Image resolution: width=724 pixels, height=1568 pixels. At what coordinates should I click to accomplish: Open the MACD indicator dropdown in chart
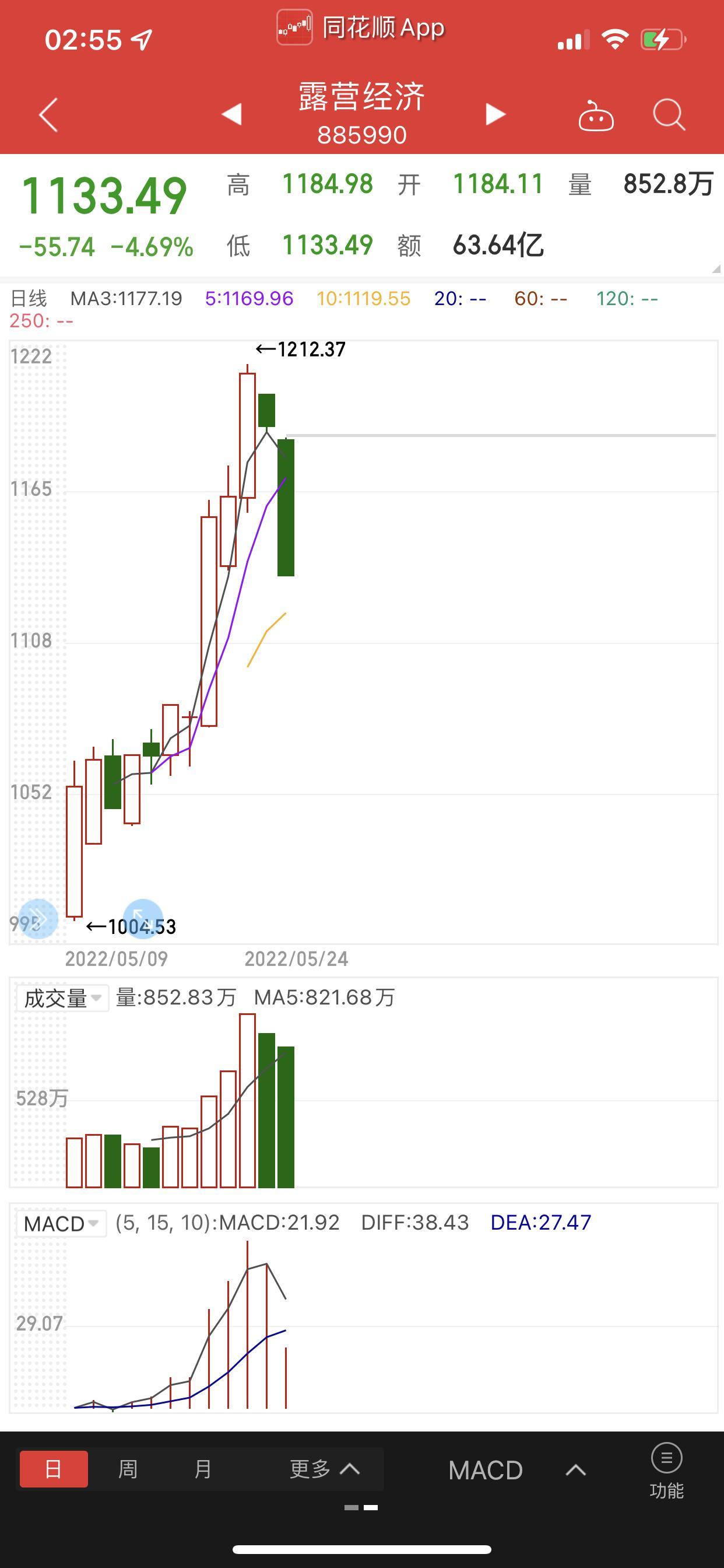pyautogui.click(x=61, y=1223)
